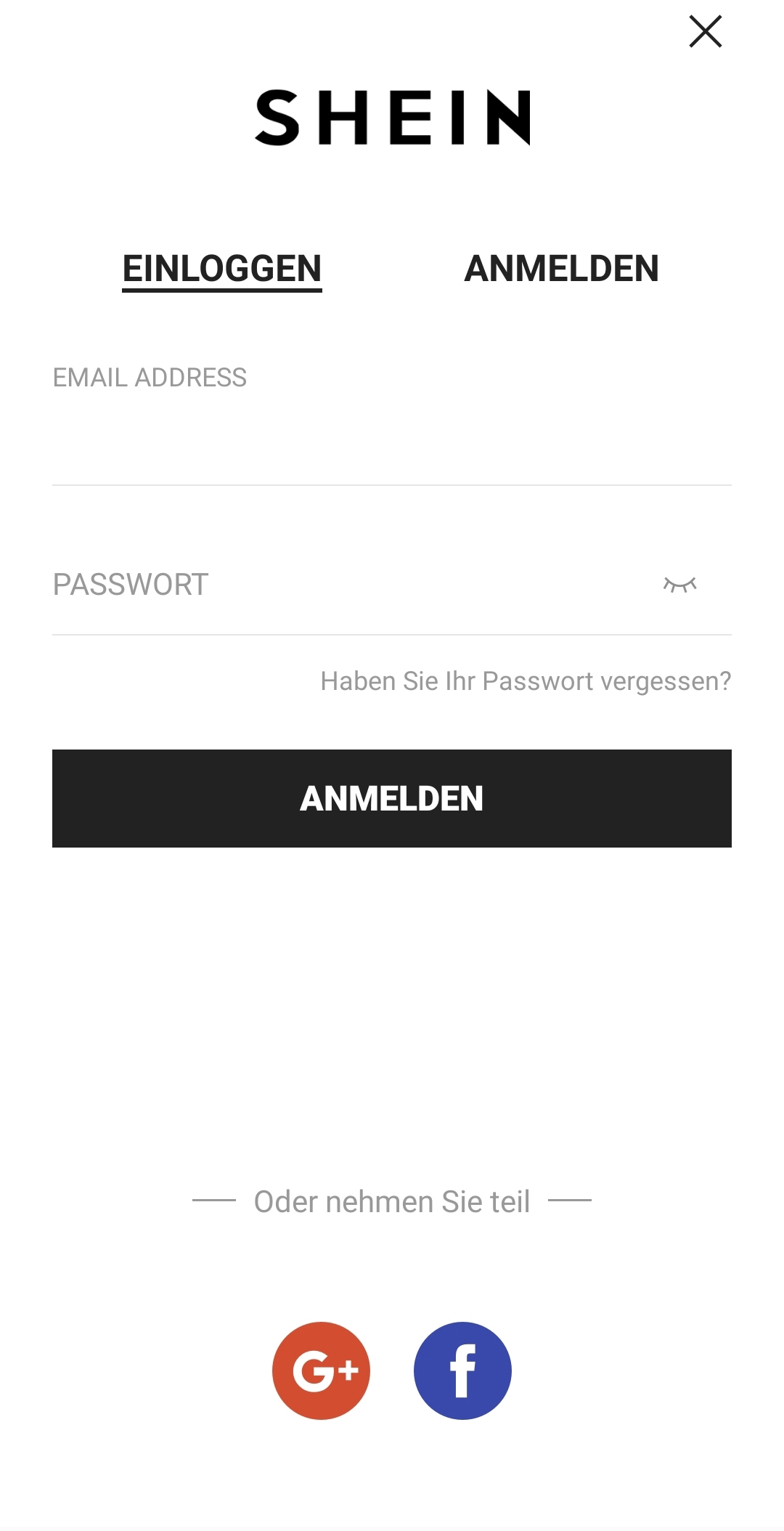Sign in with Google+
The image size is (784, 1531).
[321, 1370]
